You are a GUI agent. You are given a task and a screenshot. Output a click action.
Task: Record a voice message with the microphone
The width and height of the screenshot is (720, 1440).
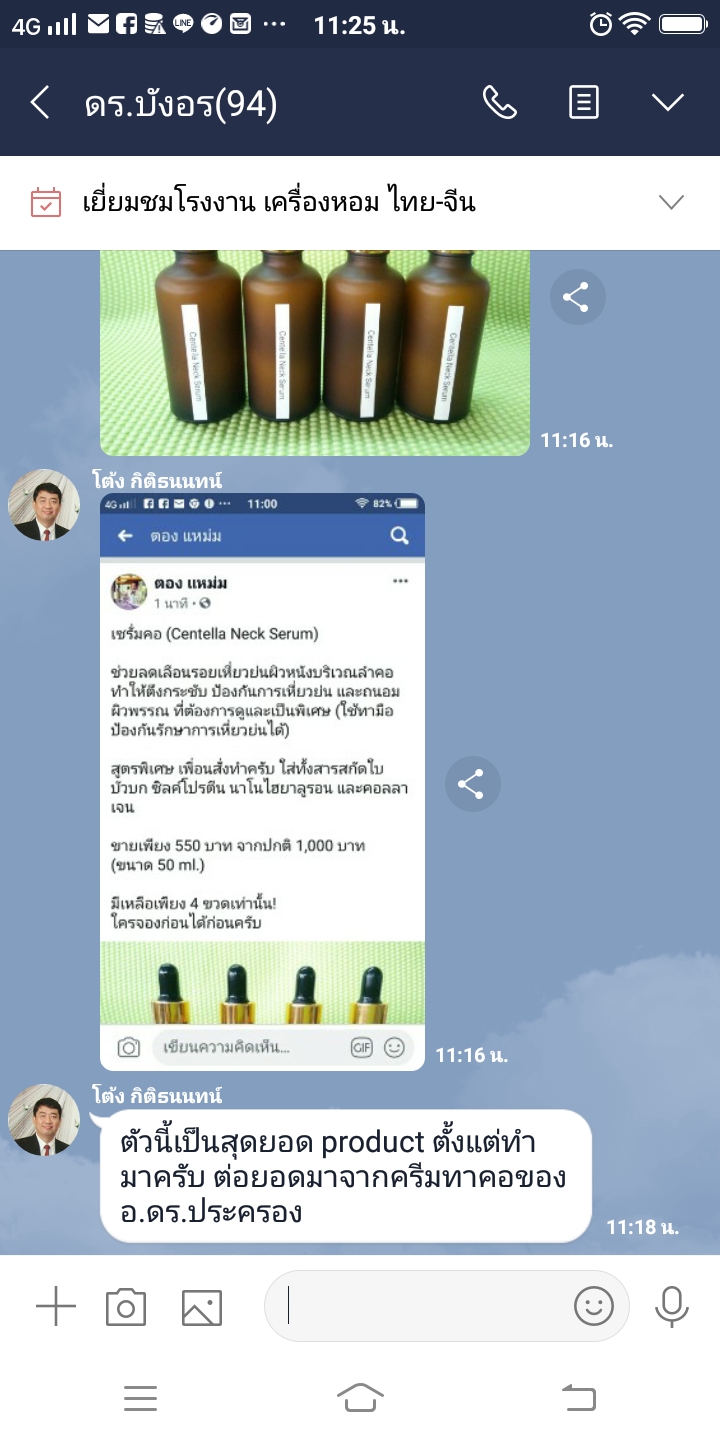[x=672, y=1306]
